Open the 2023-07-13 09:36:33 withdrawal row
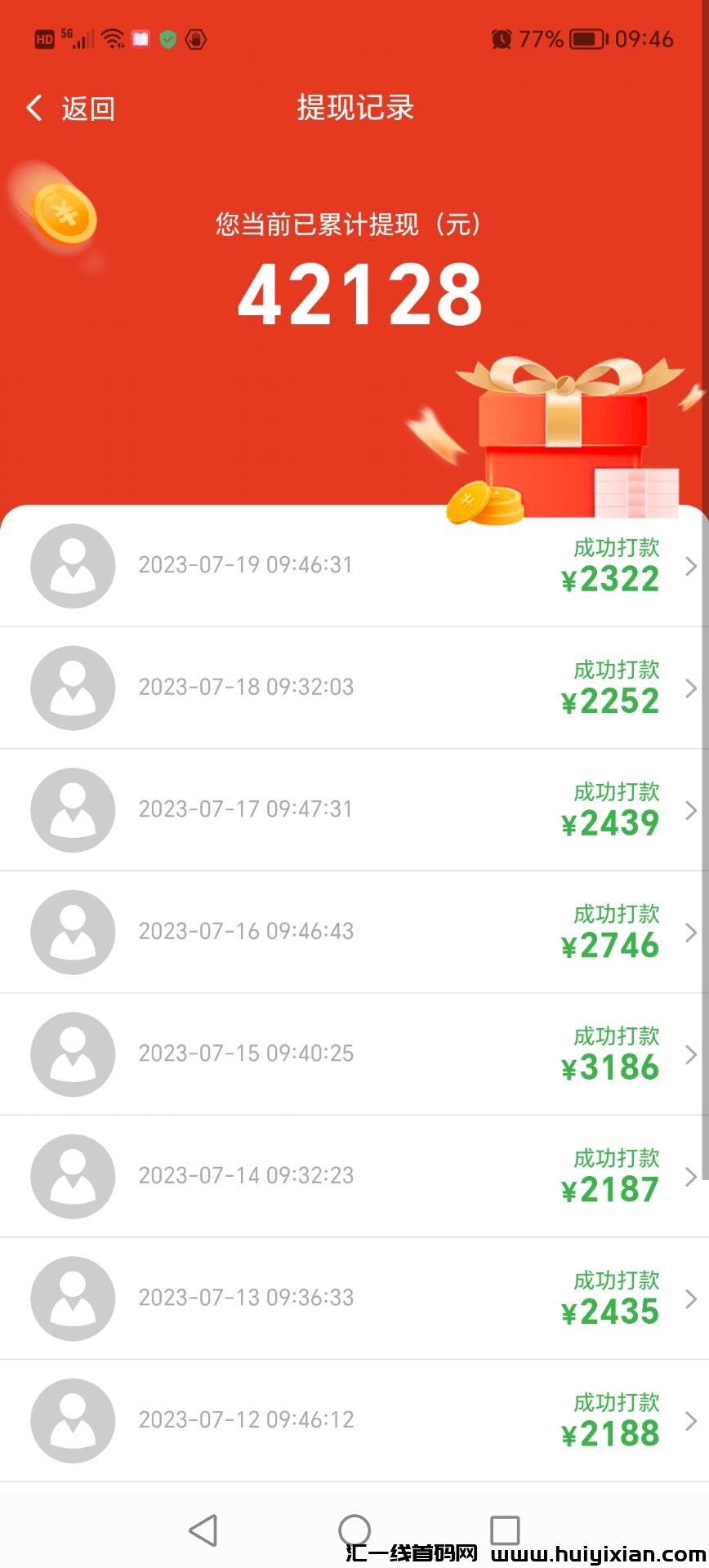The height and width of the screenshot is (1568, 709). 354,1298
